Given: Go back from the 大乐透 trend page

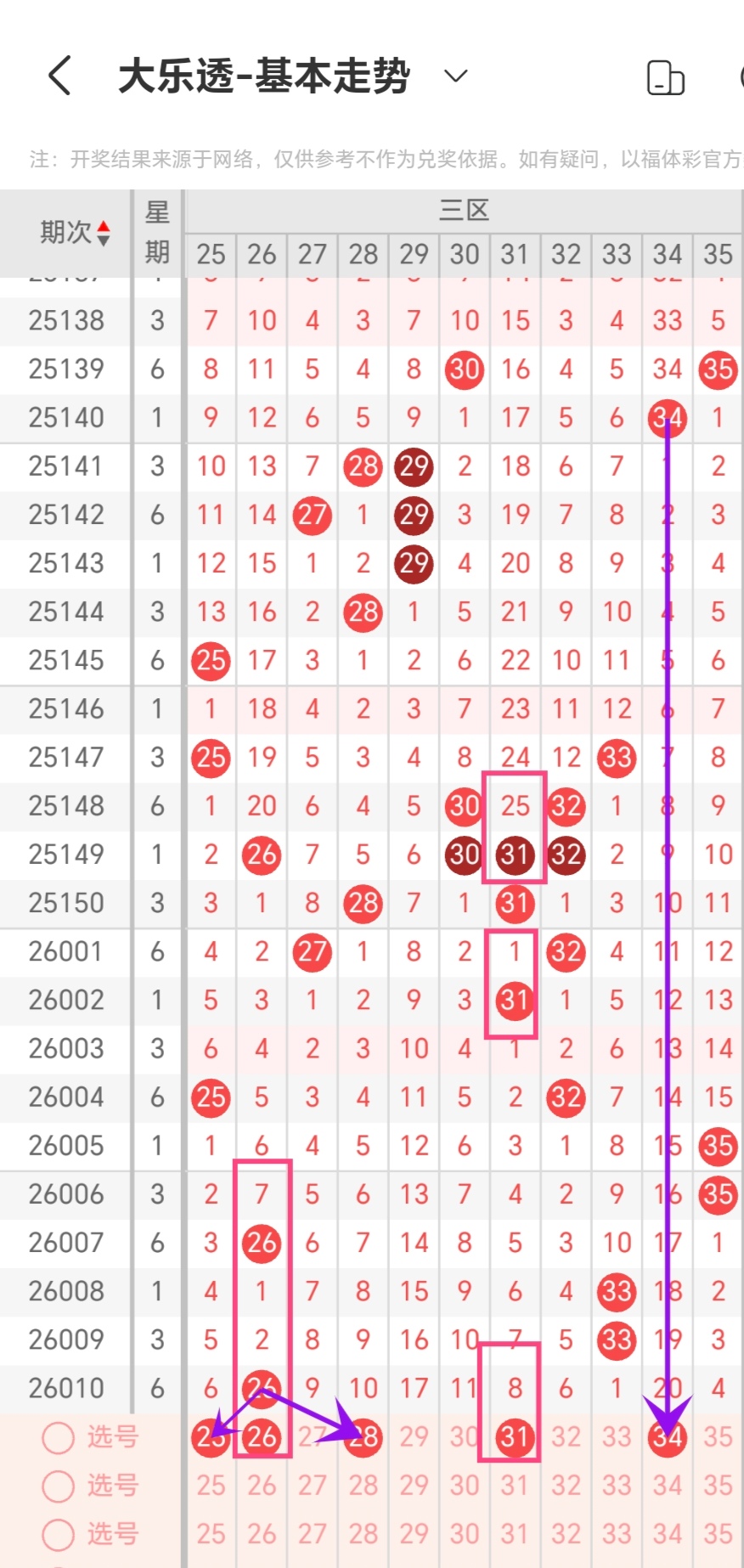Looking at the screenshot, I should [59, 76].
